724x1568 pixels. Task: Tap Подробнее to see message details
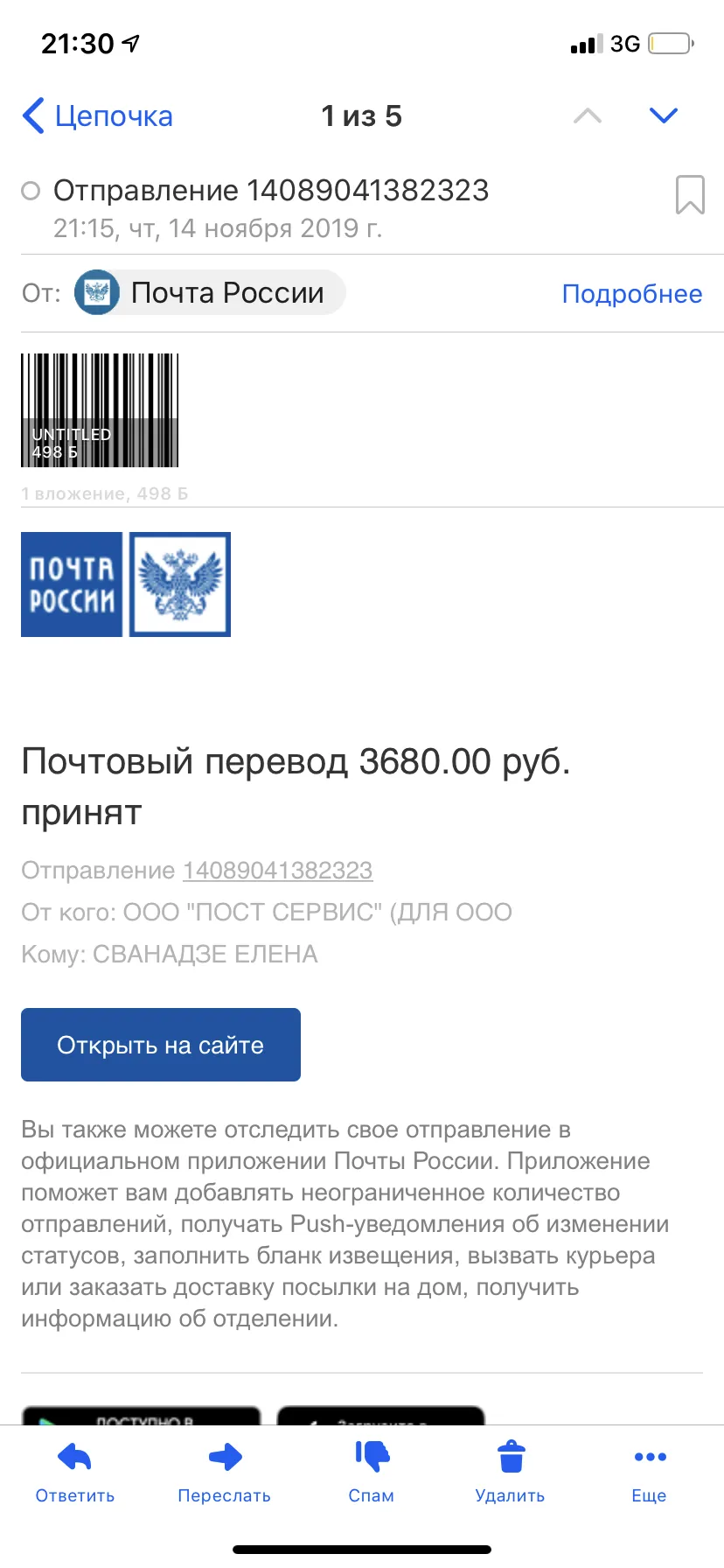[x=632, y=294]
